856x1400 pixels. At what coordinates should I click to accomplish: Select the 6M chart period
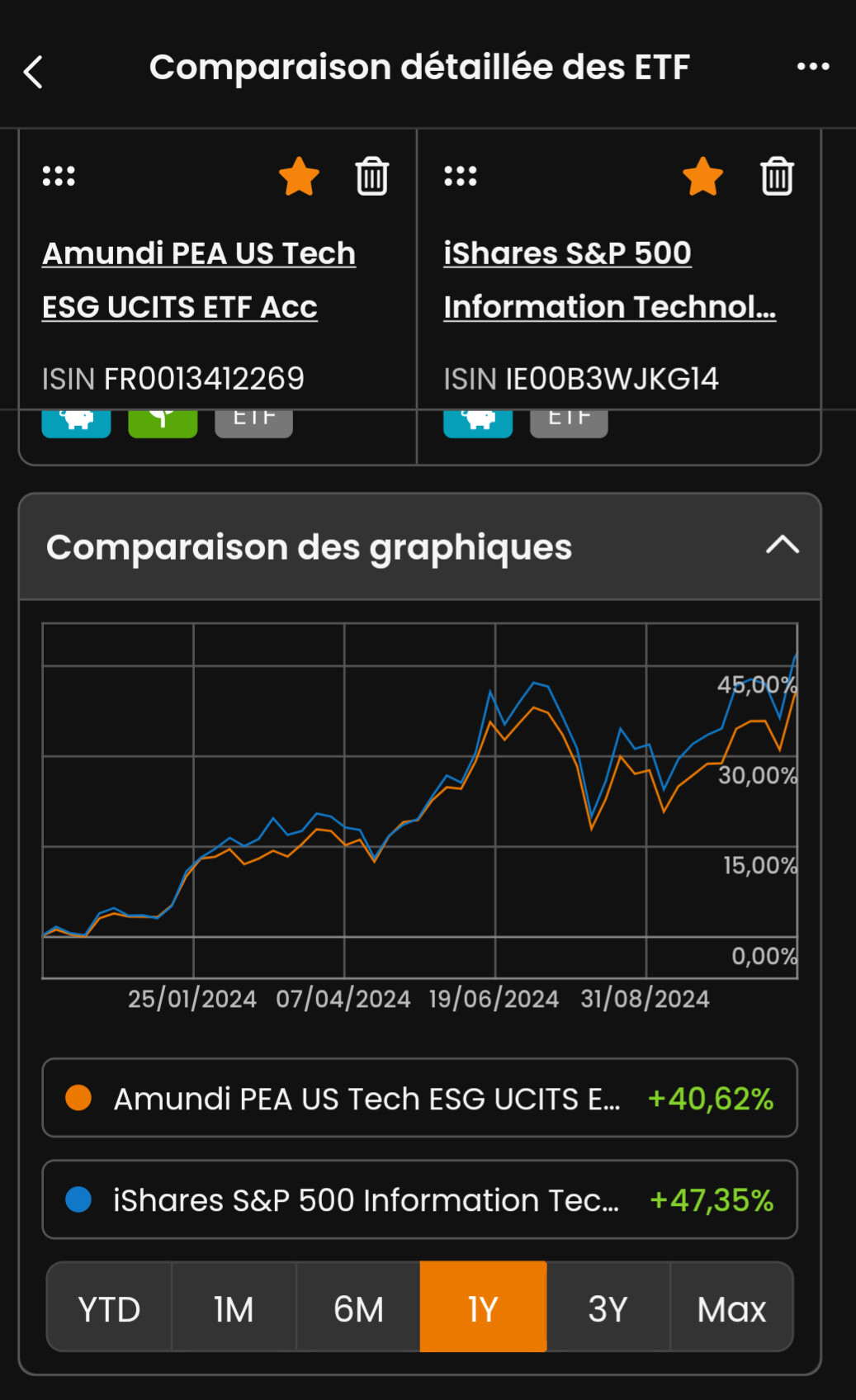pyautogui.click(x=358, y=1308)
